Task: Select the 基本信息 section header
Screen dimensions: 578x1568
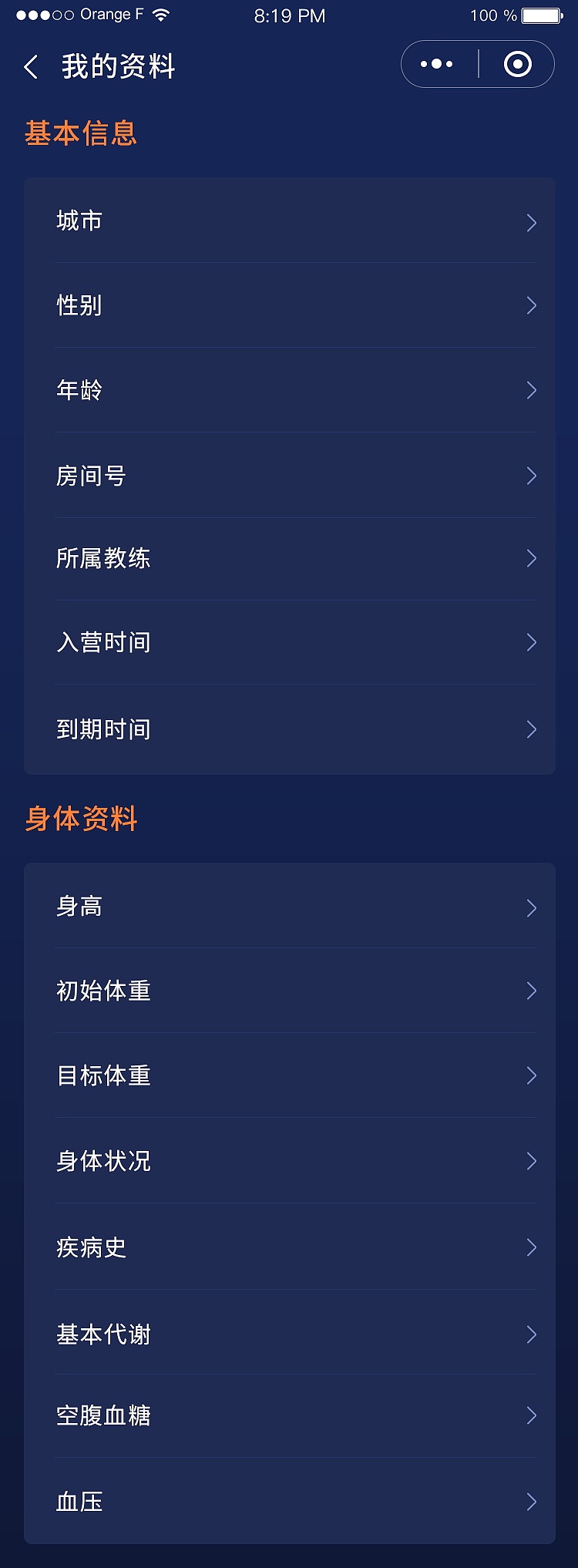Action: pos(81,133)
